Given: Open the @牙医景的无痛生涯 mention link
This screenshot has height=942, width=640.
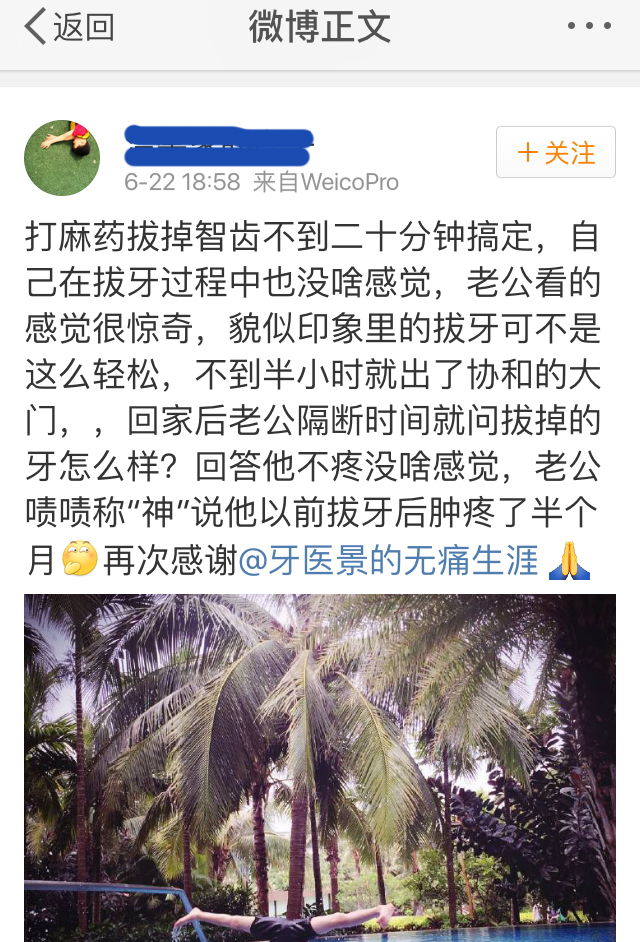Looking at the screenshot, I should coord(388,561).
